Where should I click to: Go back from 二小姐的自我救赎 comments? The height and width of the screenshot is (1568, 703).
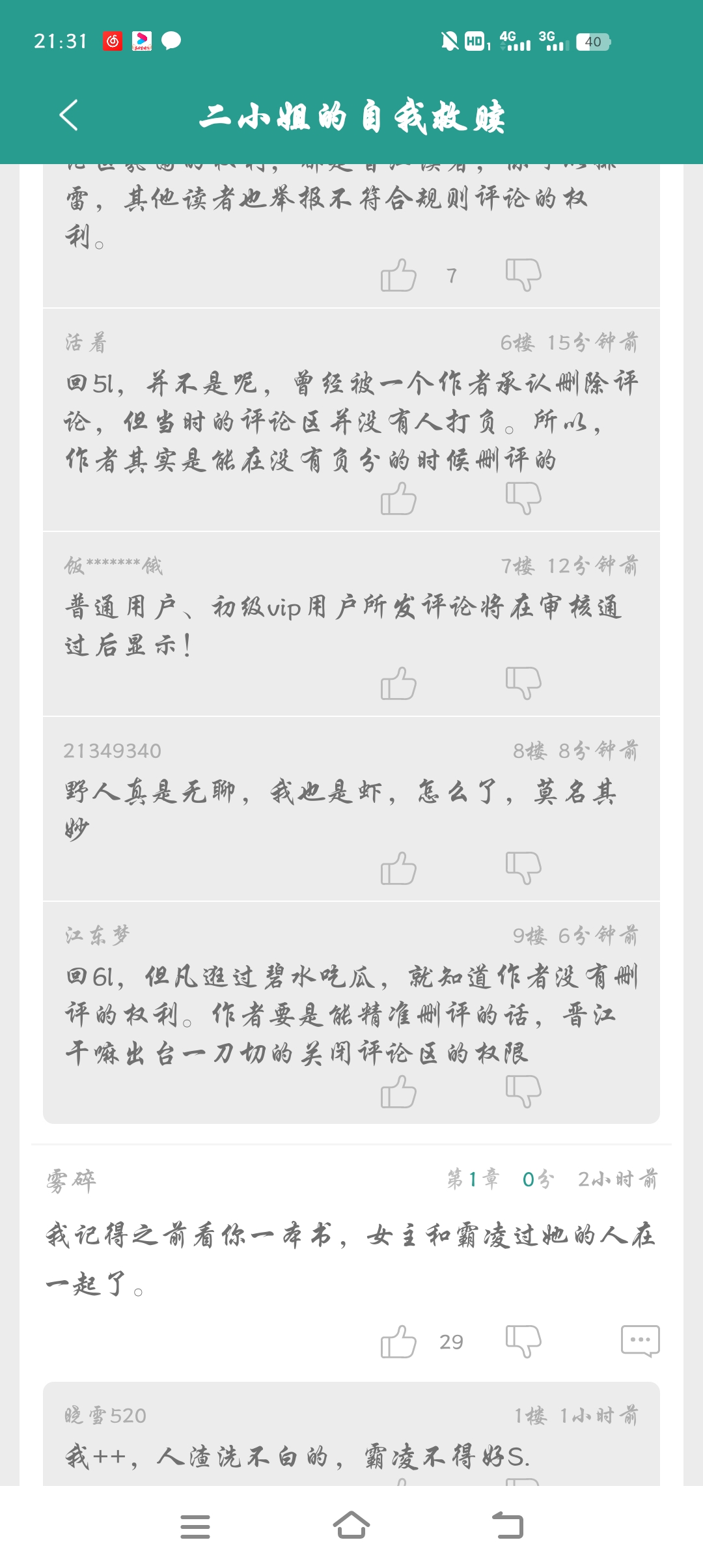click(x=69, y=115)
